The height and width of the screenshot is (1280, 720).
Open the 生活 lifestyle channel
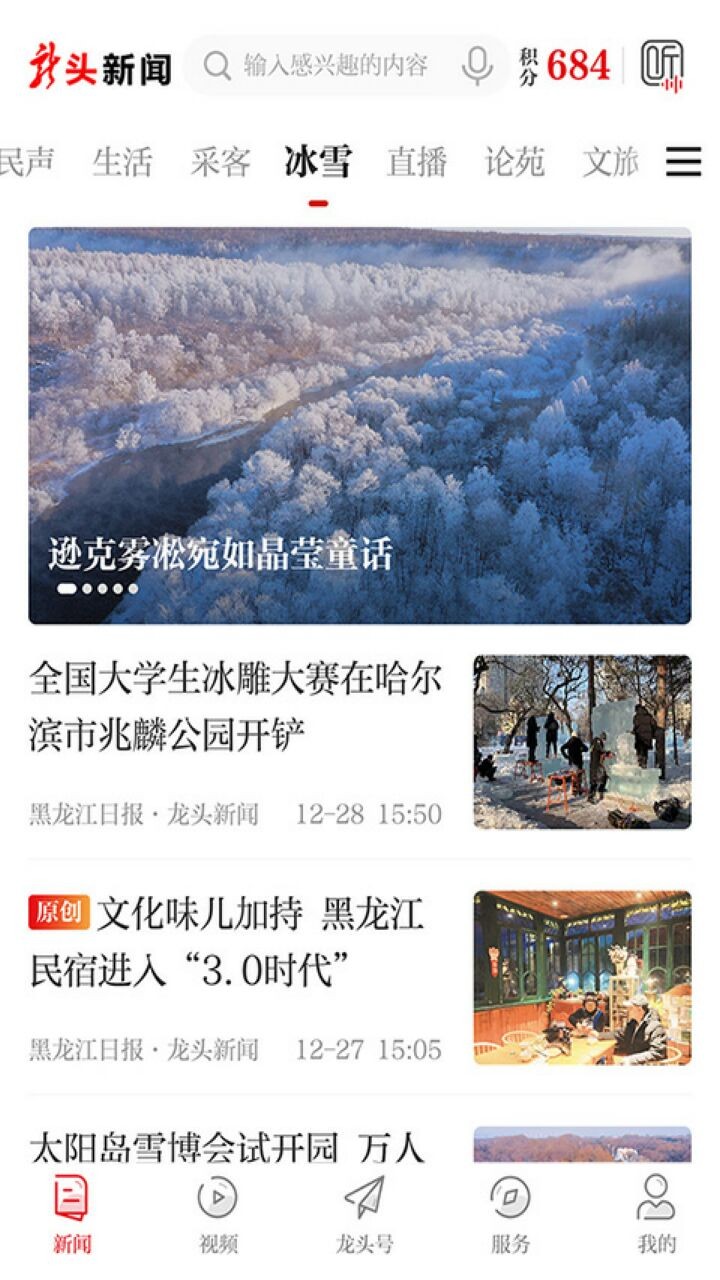[122, 161]
